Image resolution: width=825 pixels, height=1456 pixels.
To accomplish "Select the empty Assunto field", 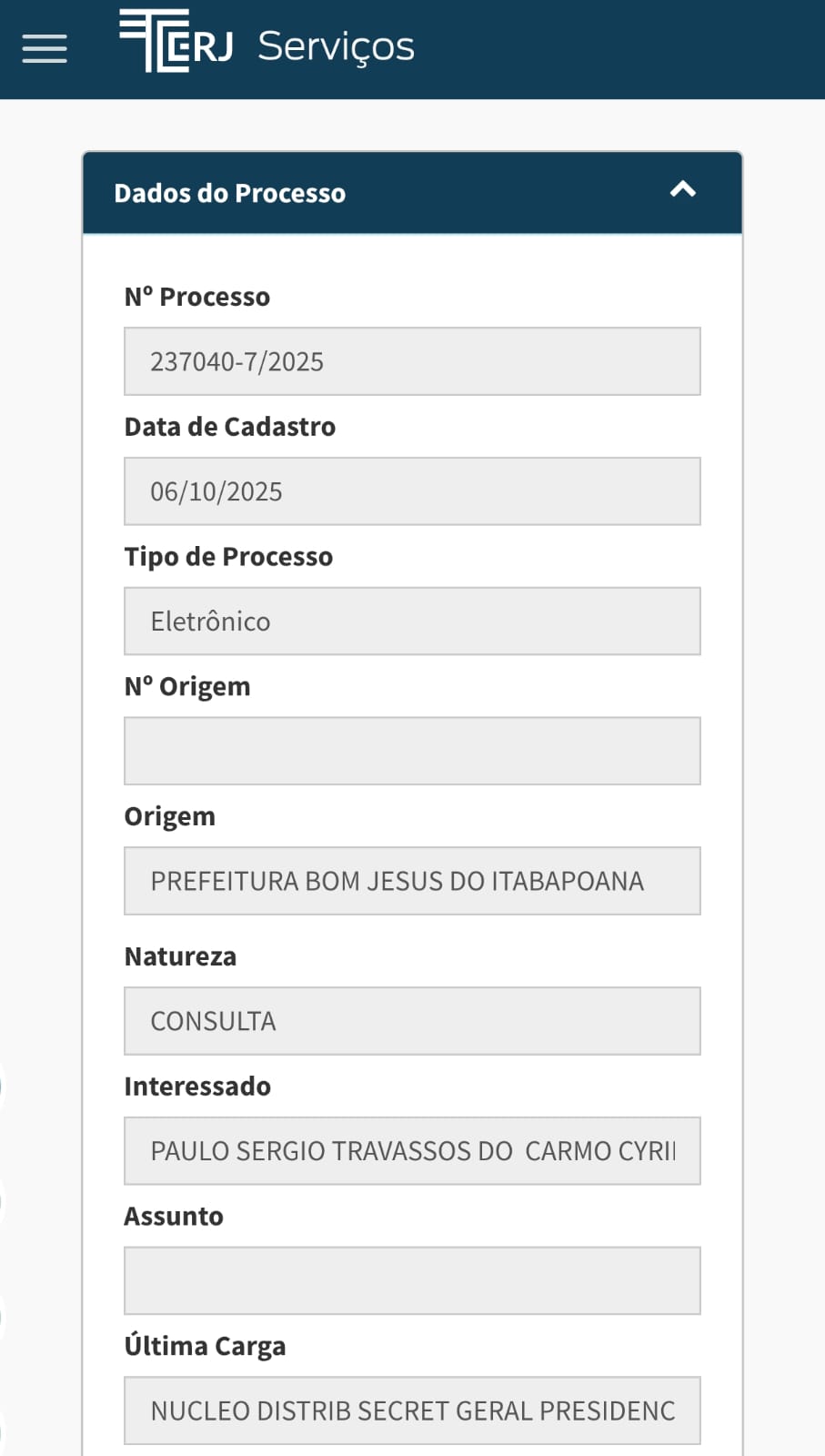I will click(412, 1280).
